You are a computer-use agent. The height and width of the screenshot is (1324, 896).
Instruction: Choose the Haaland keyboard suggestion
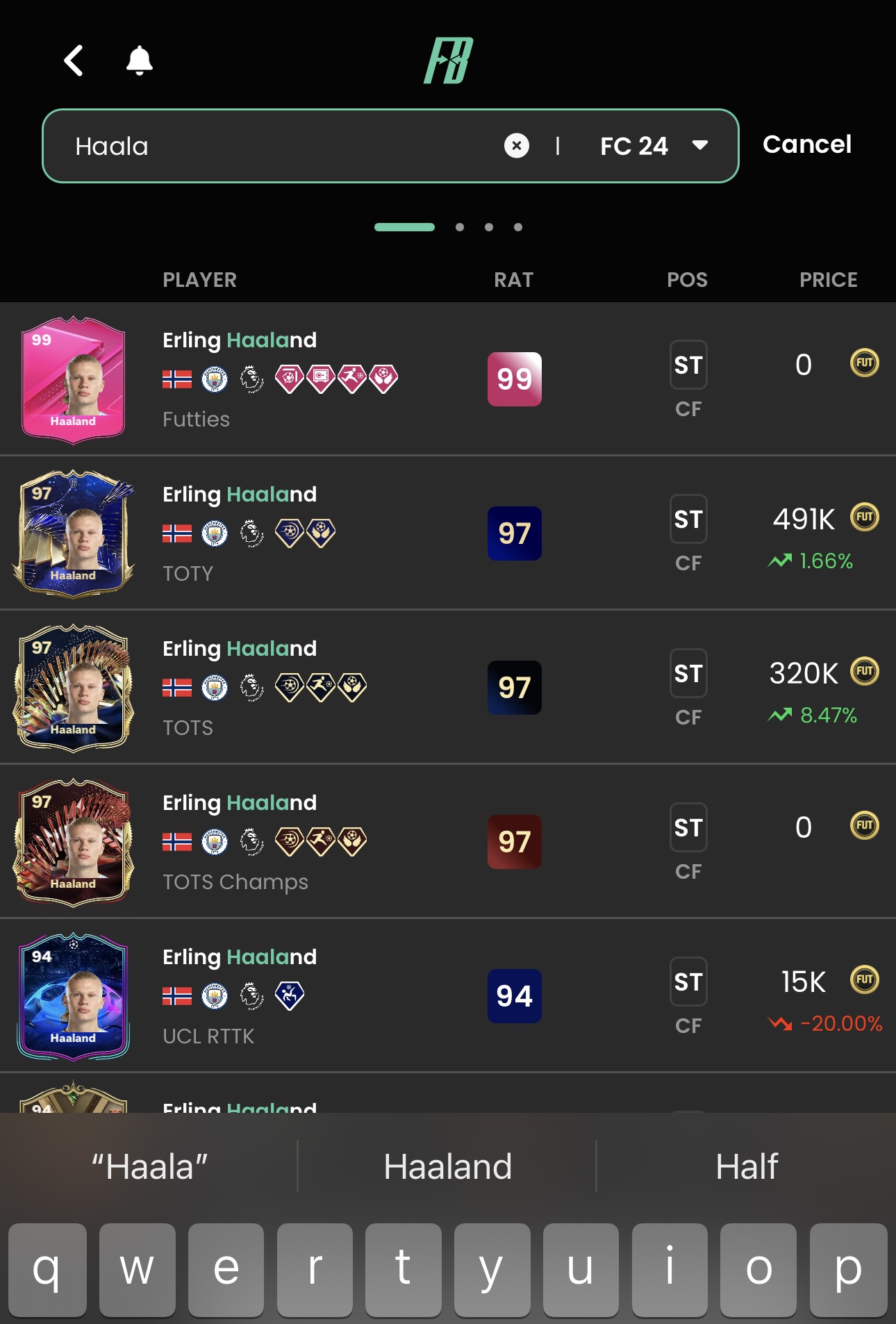(447, 1166)
